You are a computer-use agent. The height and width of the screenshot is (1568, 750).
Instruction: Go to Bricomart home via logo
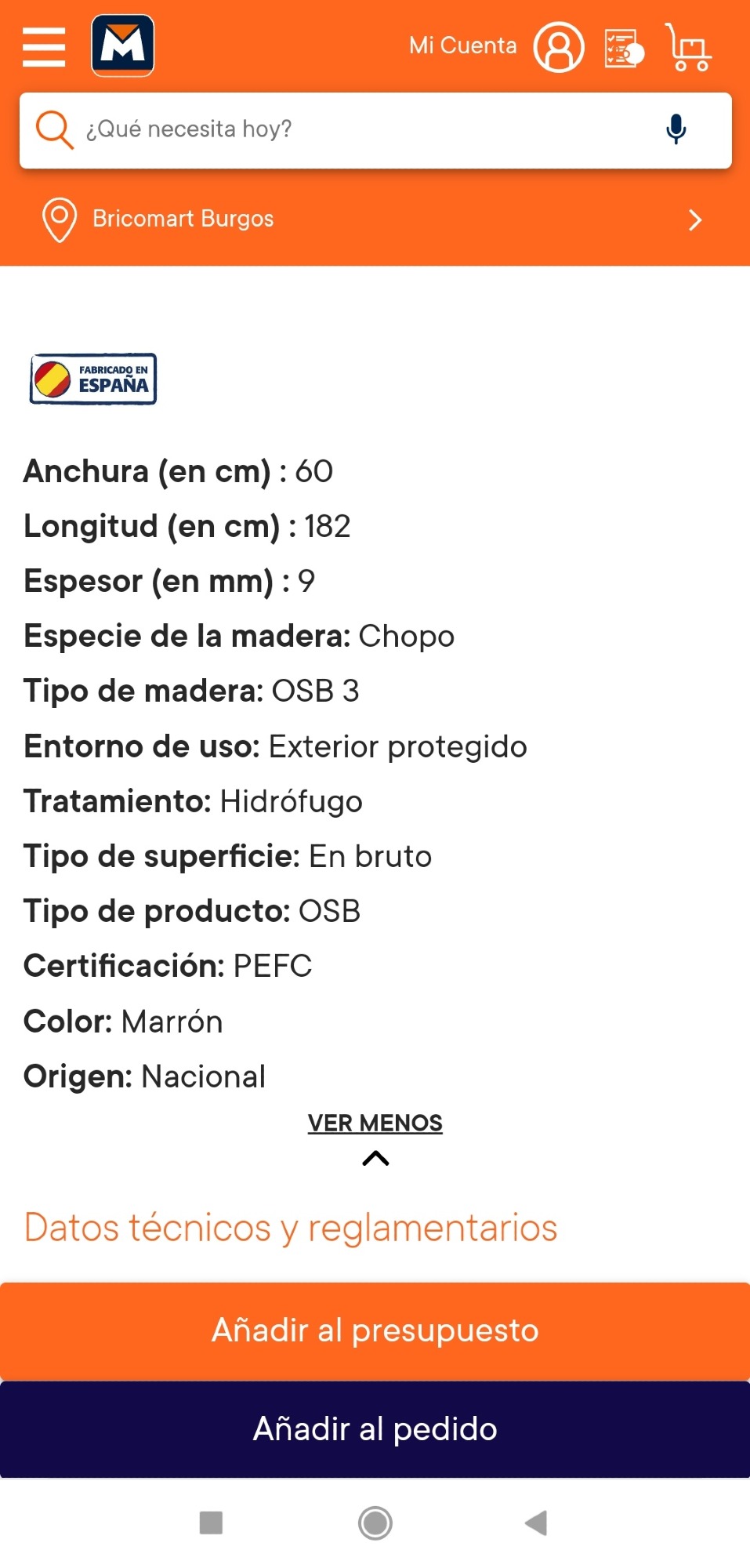click(x=123, y=45)
